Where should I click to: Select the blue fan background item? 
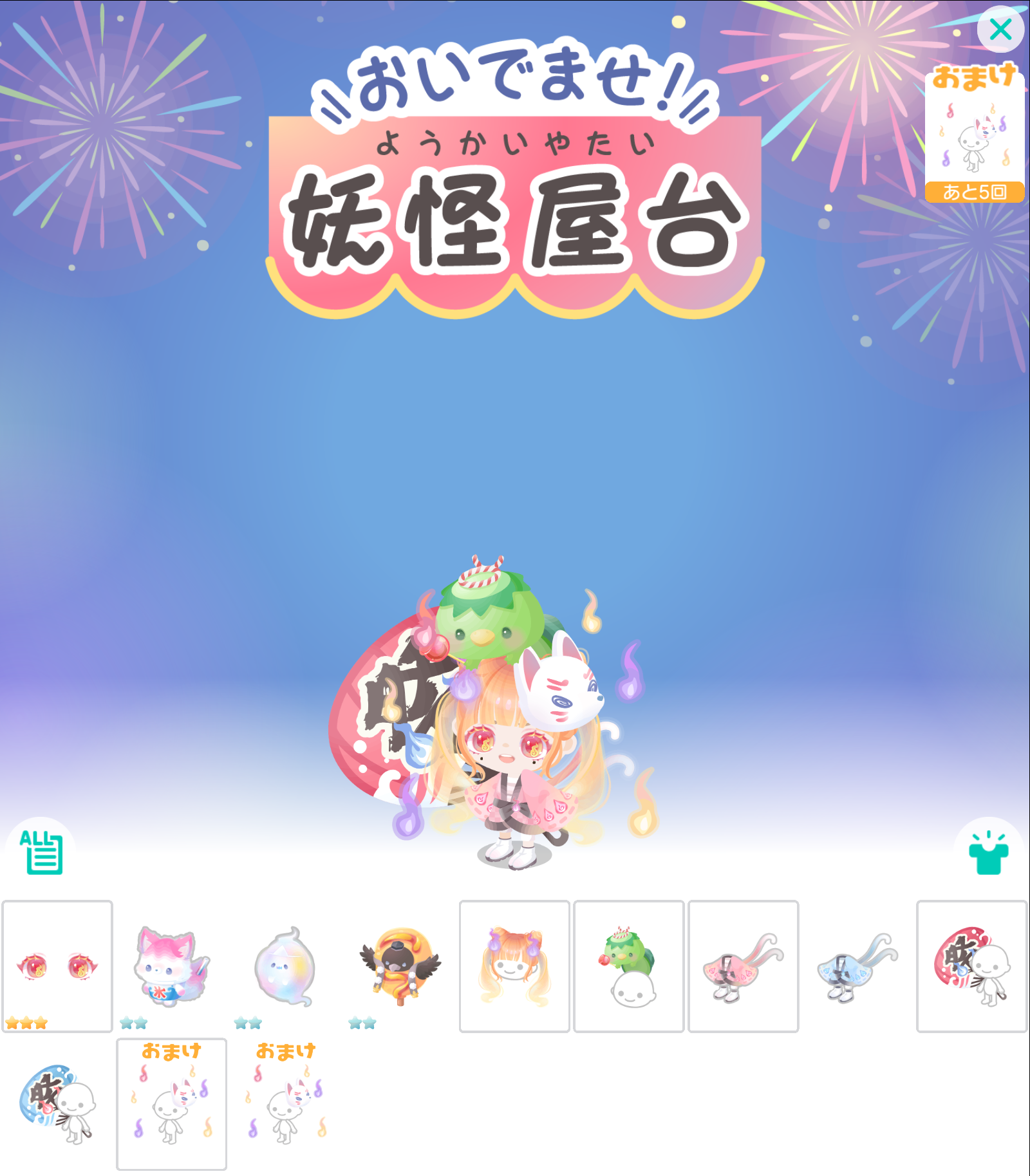point(57,1103)
